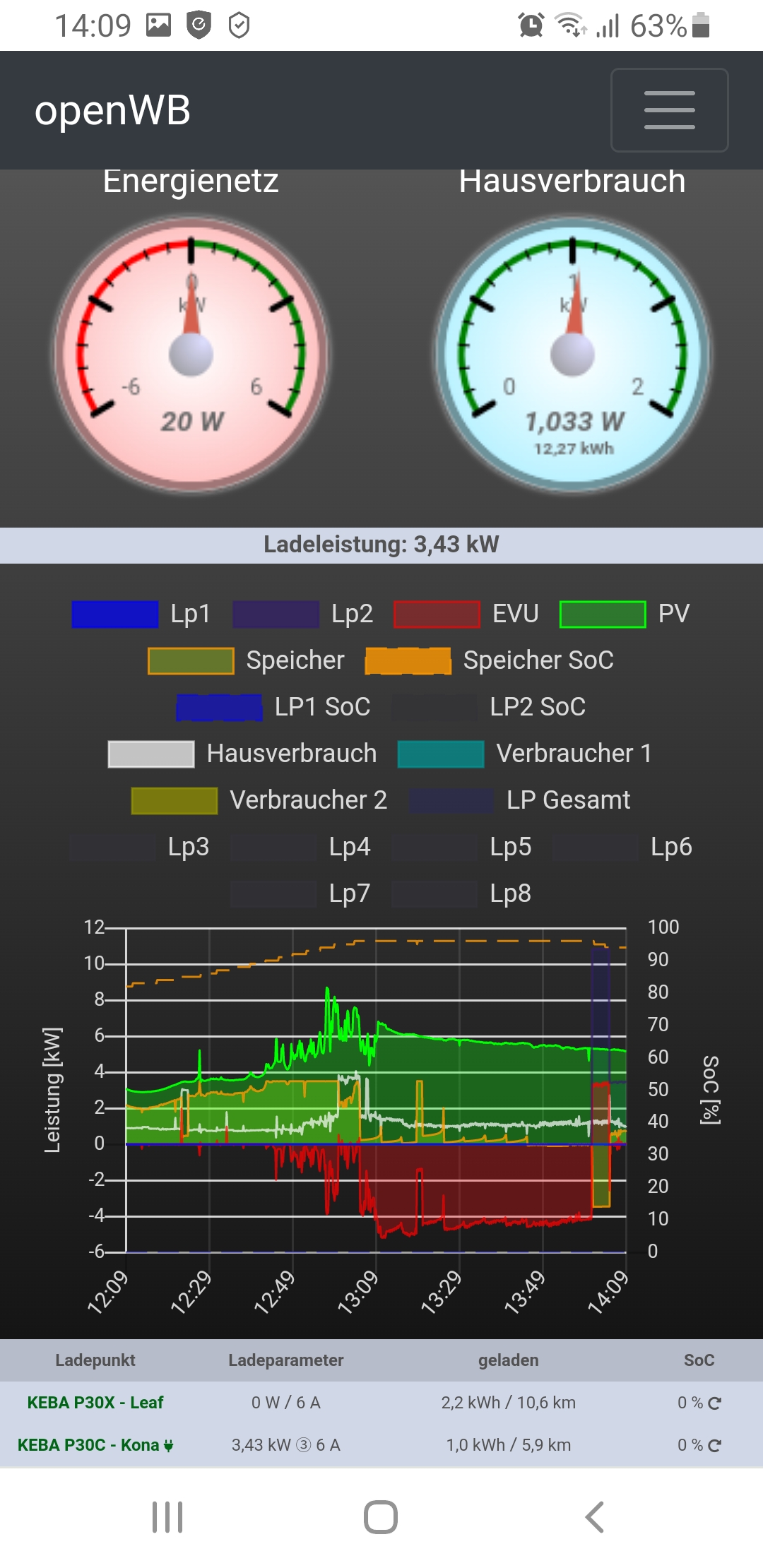The width and height of the screenshot is (763, 1568).
Task: Toggle the Verbraucher 1 legend entry
Action: [524, 754]
